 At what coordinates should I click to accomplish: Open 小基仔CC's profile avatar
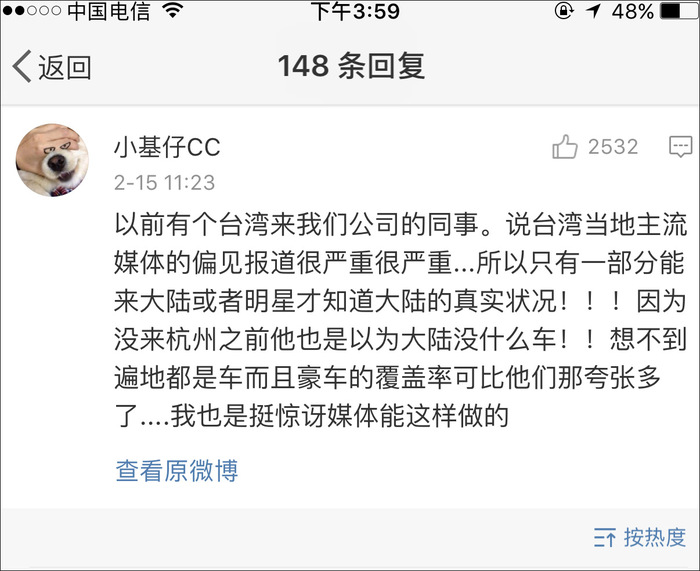53,160
